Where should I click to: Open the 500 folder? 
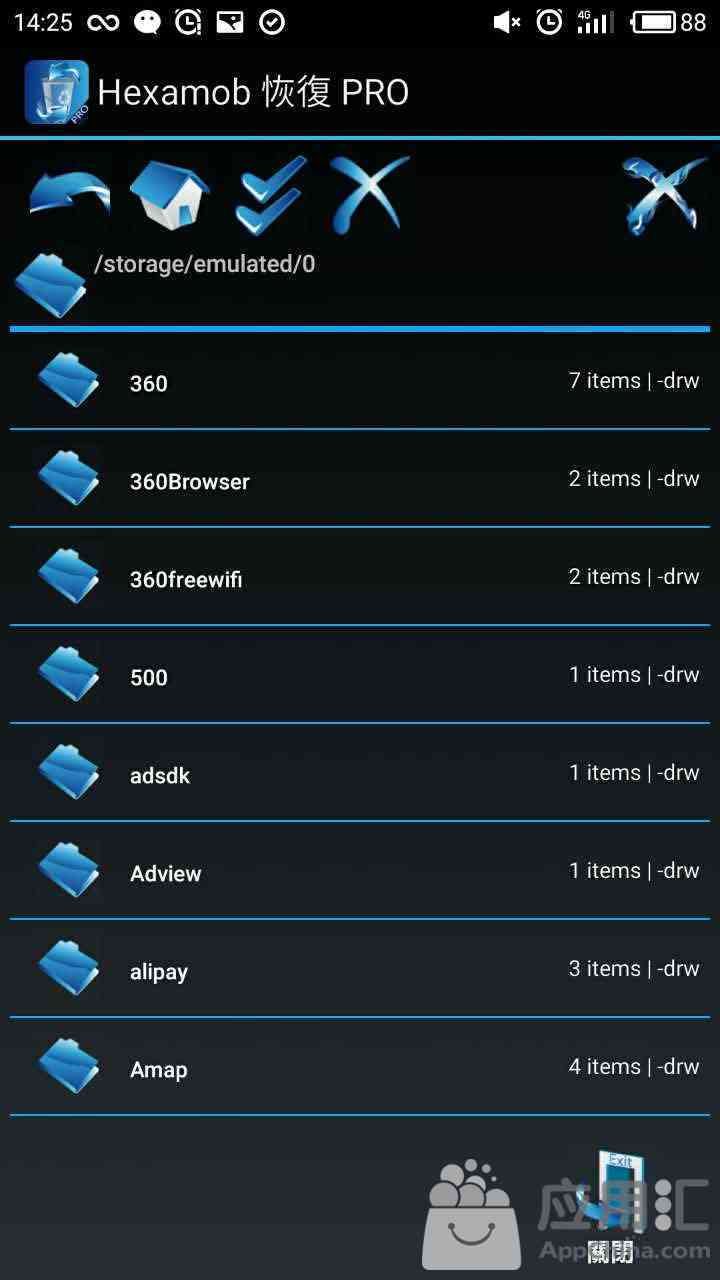[360, 675]
